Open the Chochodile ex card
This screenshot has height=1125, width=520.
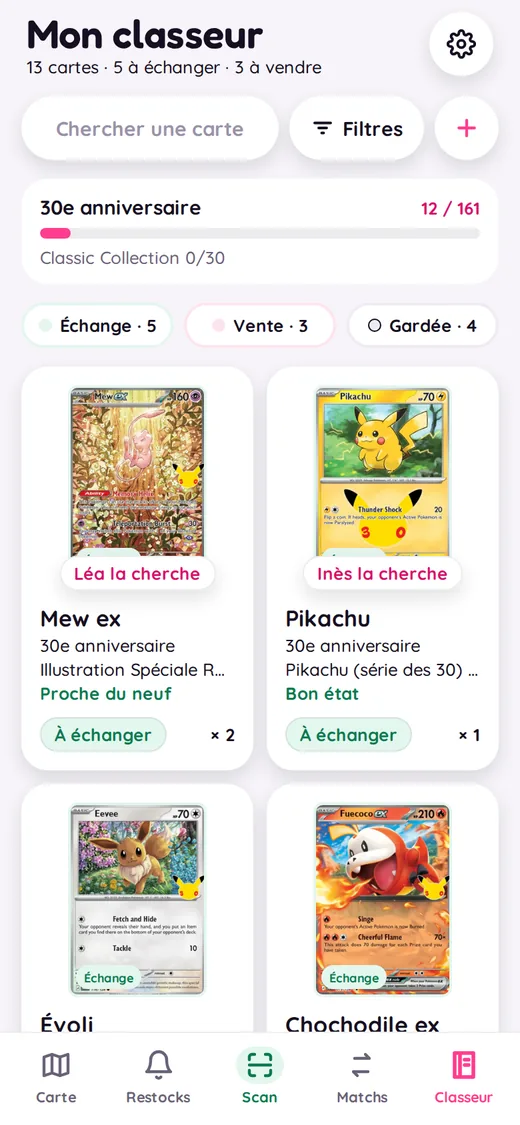pyautogui.click(x=382, y=908)
